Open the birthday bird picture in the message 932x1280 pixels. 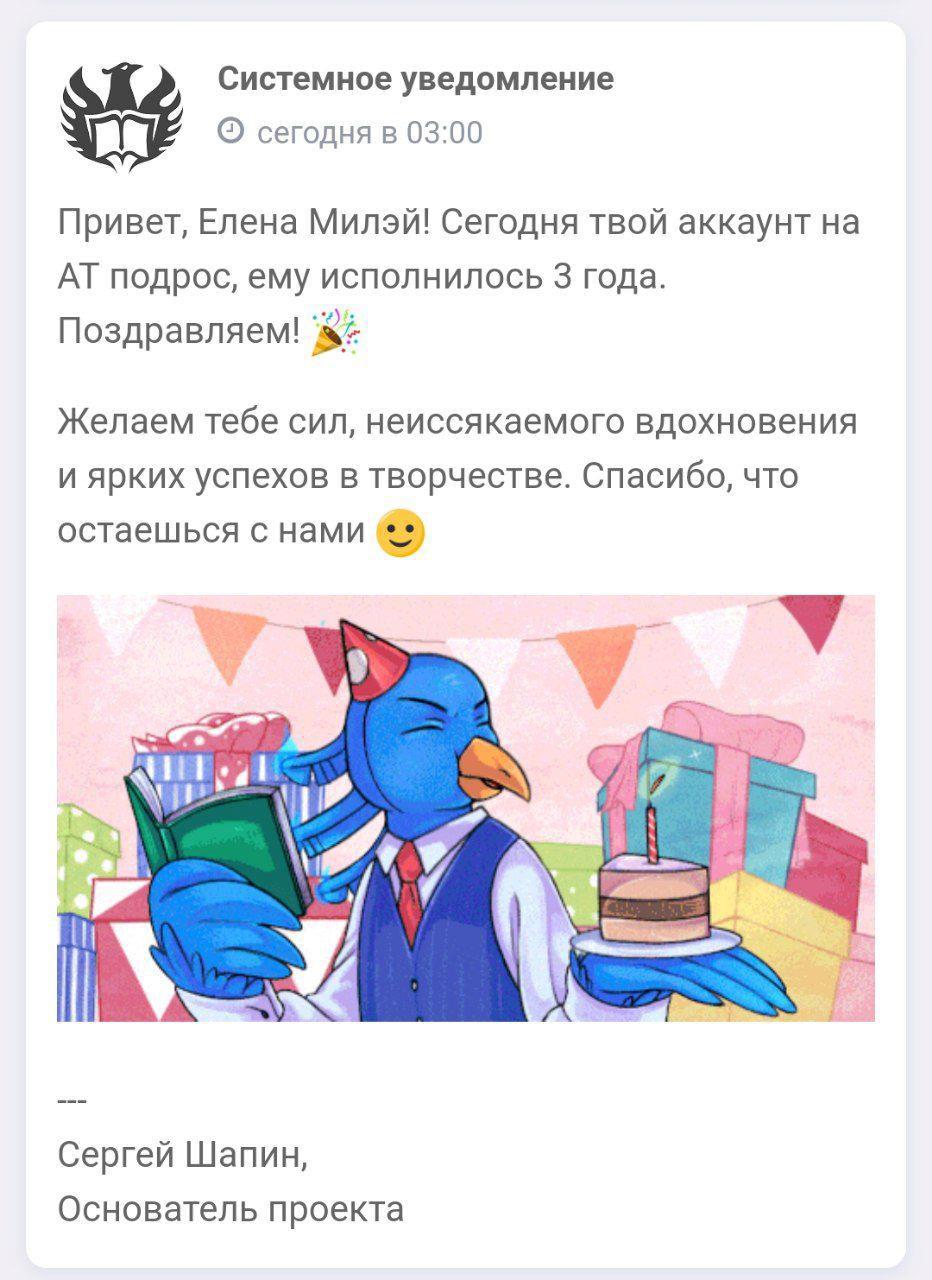click(x=465, y=808)
